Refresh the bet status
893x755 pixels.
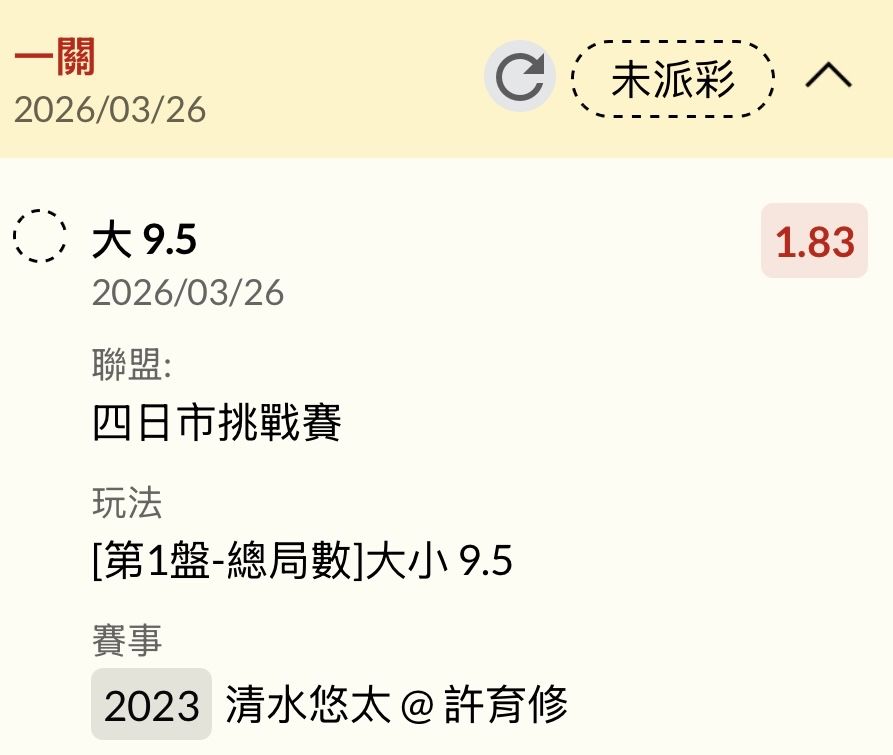click(519, 77)
